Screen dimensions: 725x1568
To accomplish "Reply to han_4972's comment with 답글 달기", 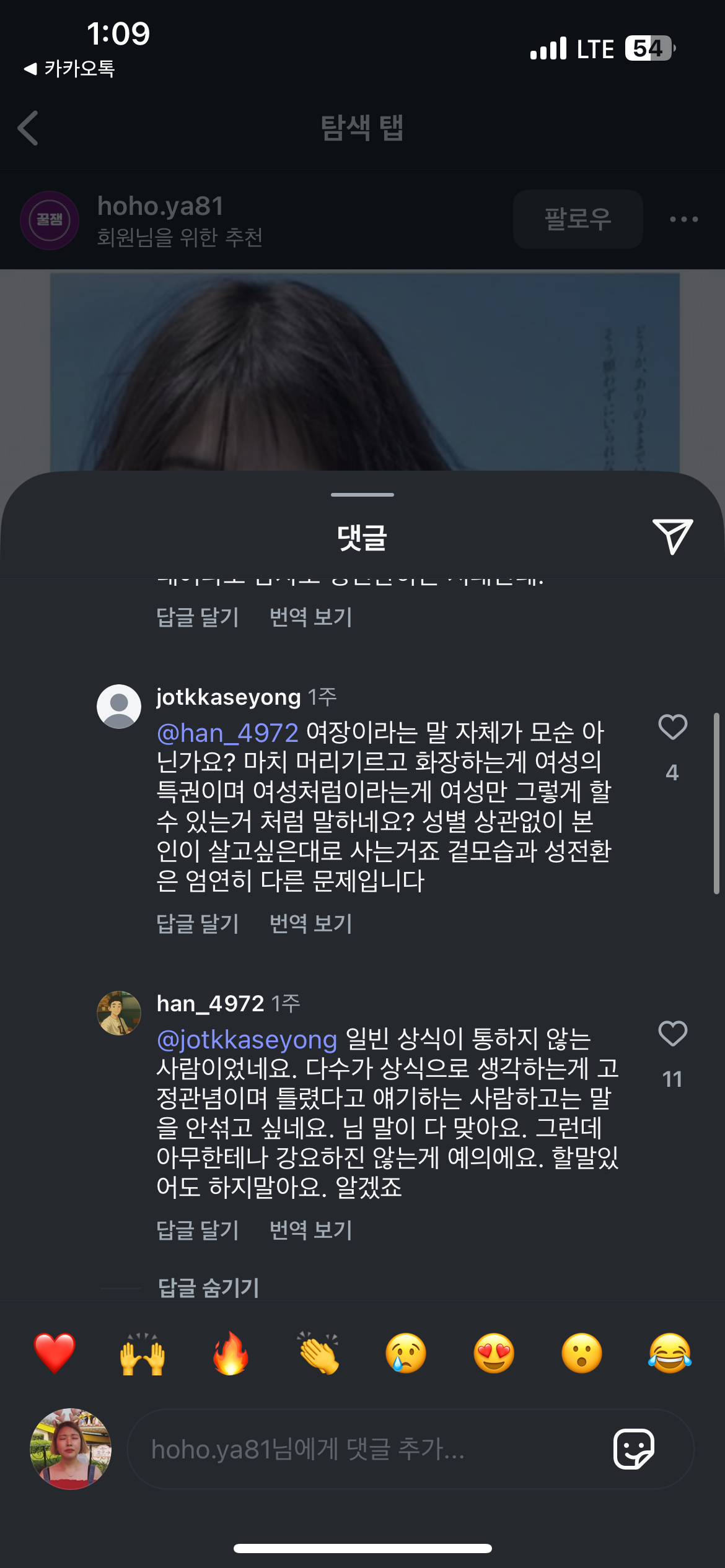I will coord(198,1230).
